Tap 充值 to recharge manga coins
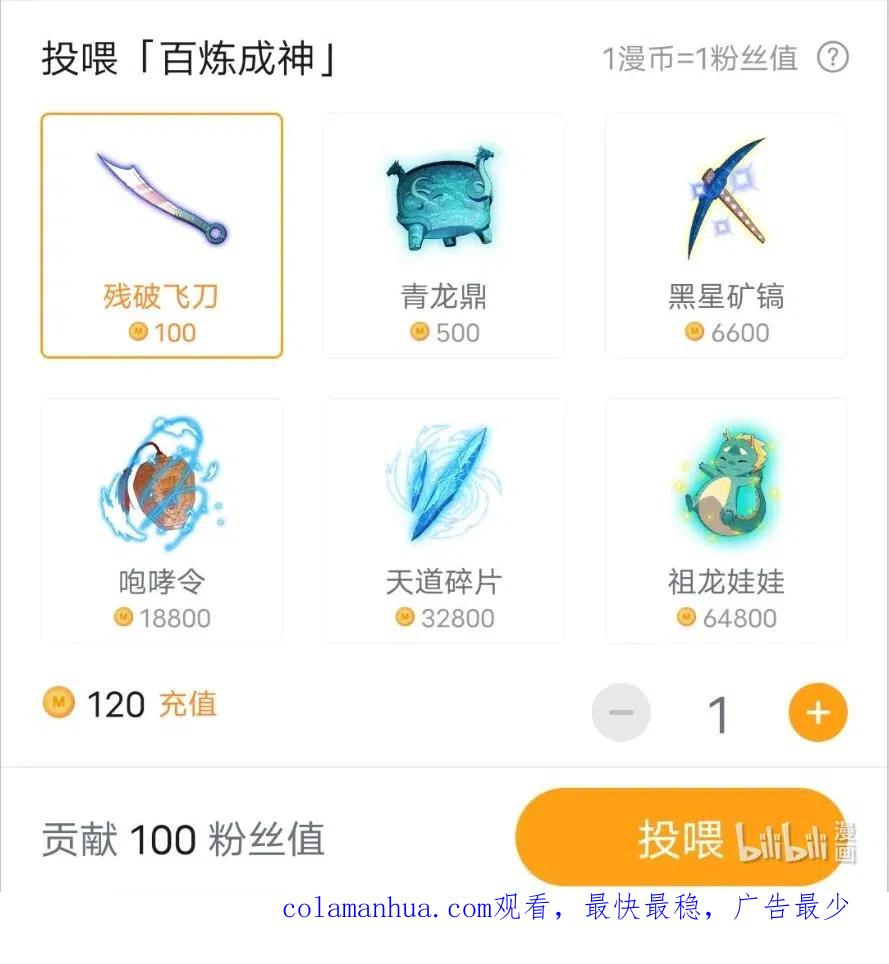This screenshot has height=964, width=889. coord(188,704)
